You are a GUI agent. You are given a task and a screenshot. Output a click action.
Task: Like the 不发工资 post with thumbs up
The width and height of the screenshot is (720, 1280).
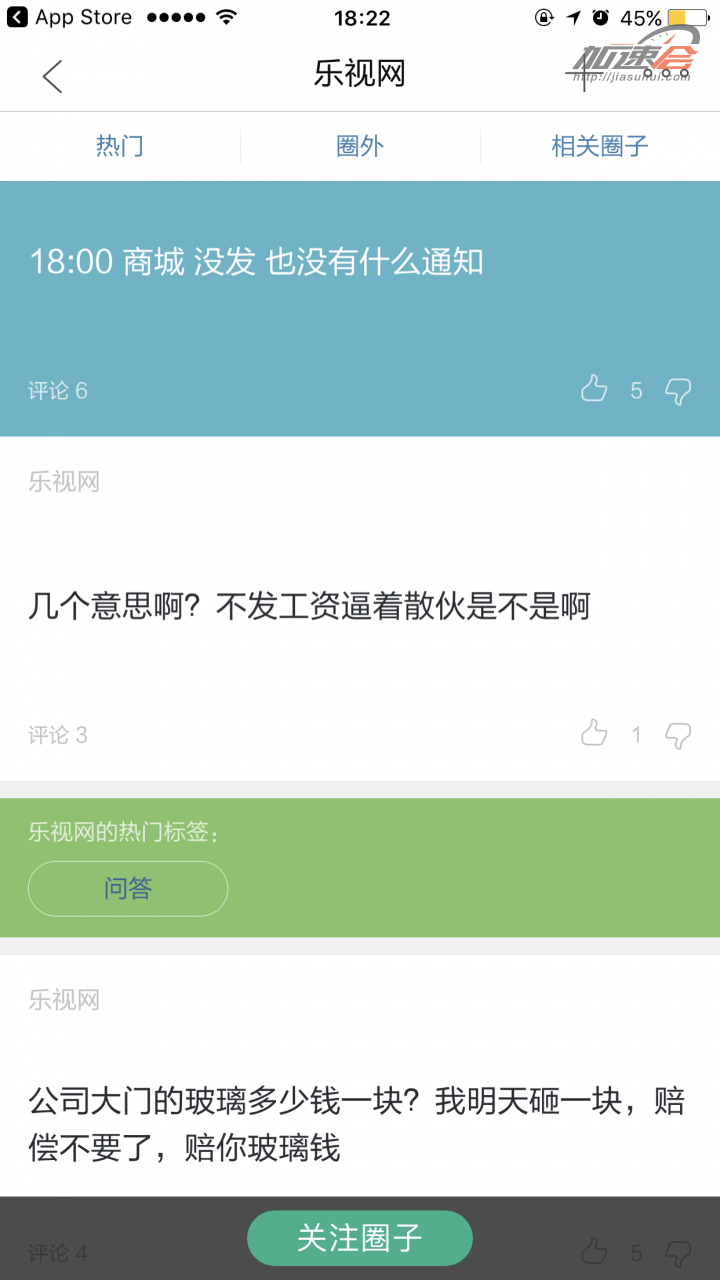(594, 734)
